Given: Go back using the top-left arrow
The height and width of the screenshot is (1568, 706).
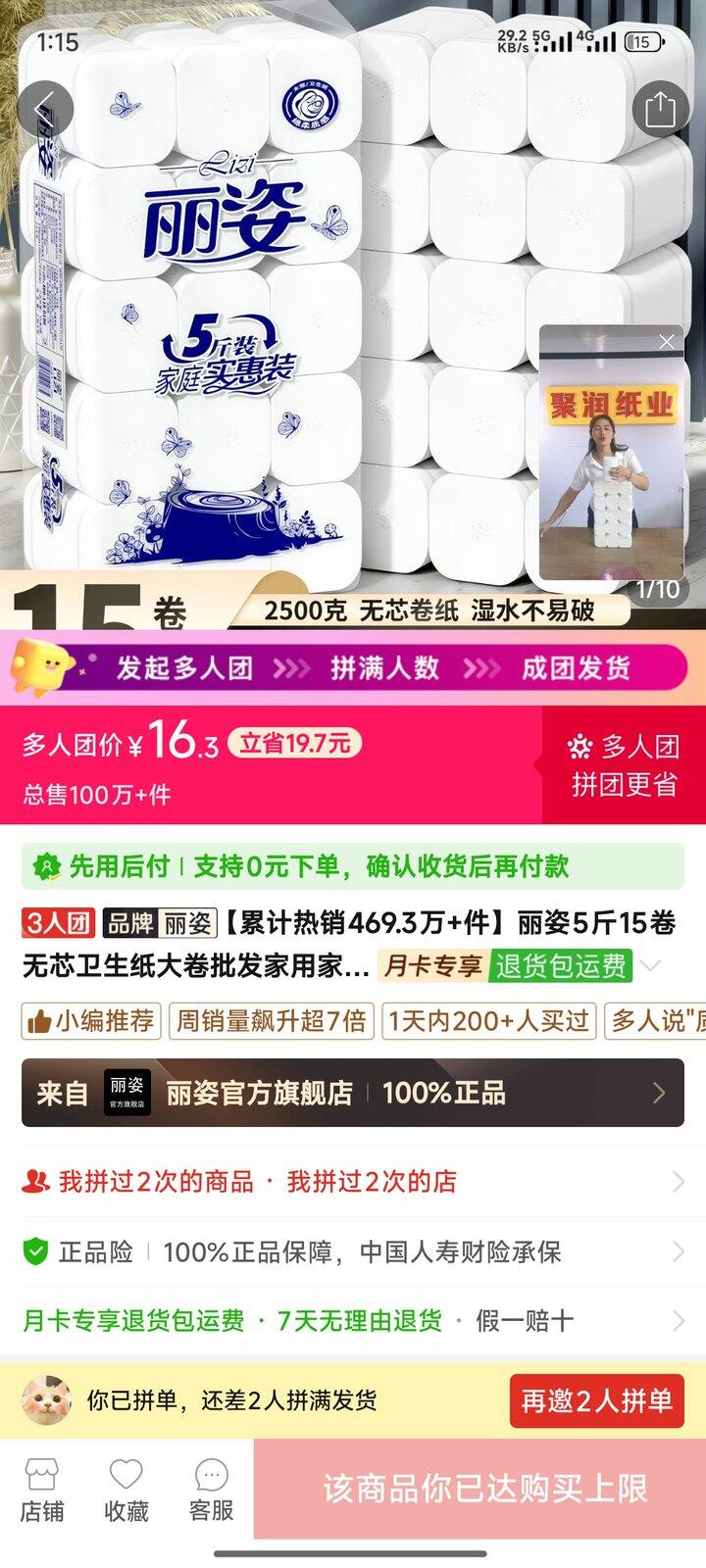Looking at the screenshot, I should [43, 108].
